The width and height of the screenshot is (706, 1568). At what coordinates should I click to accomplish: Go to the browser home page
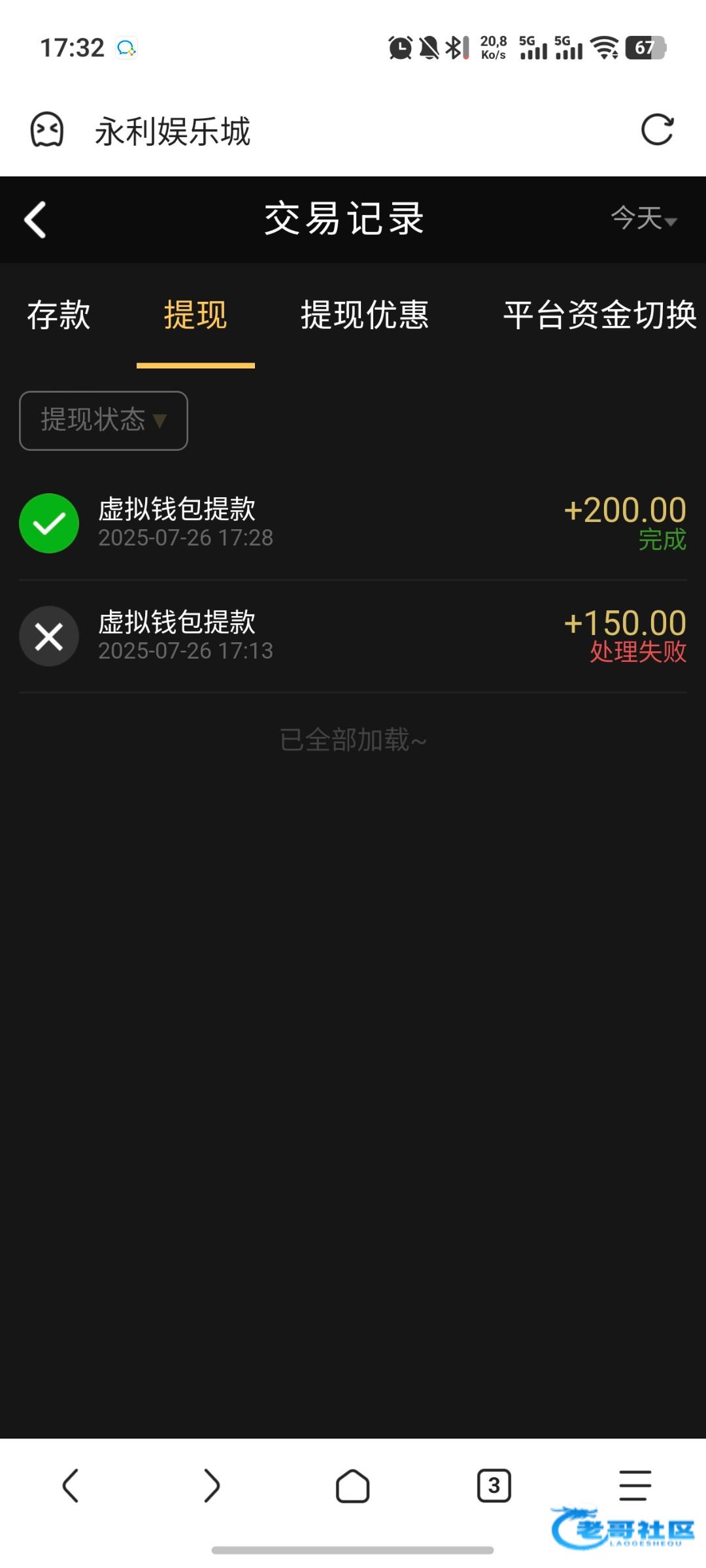point(352,1486)
